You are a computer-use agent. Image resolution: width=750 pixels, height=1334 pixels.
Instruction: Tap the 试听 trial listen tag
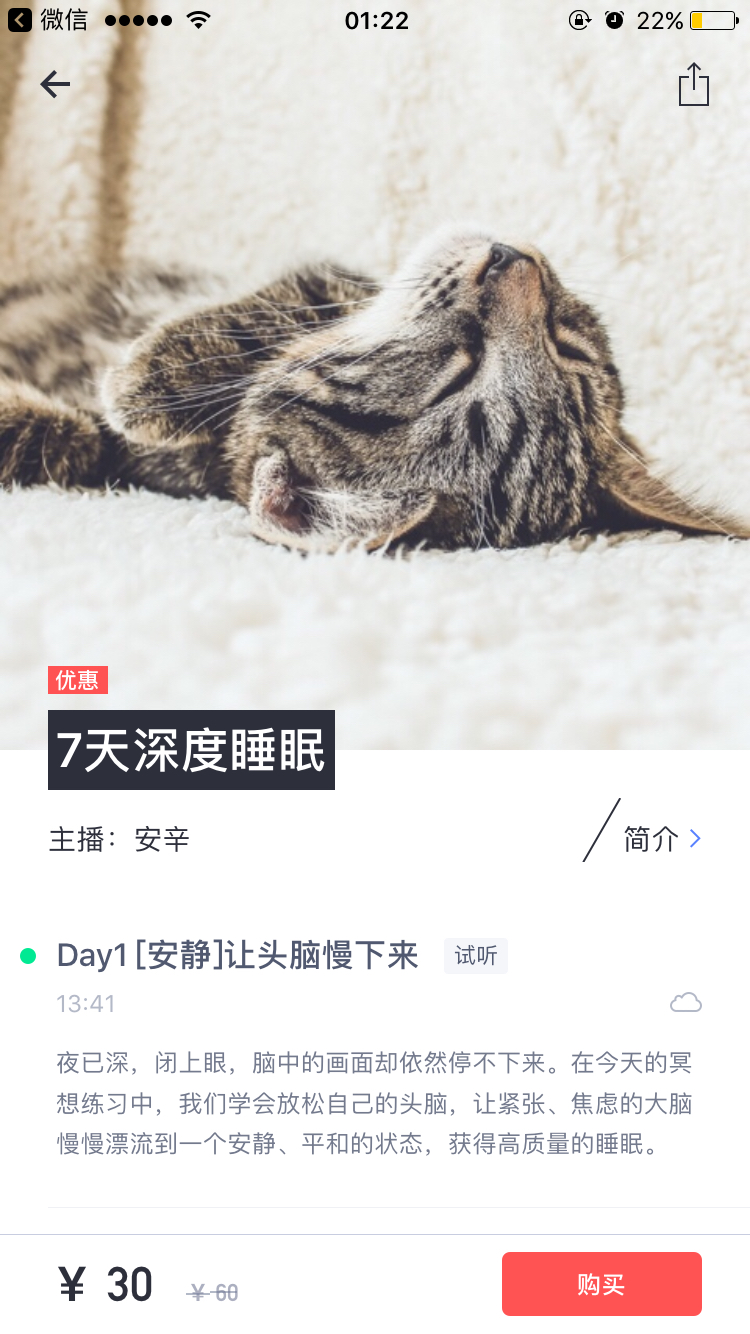click(x=476, y=956)
